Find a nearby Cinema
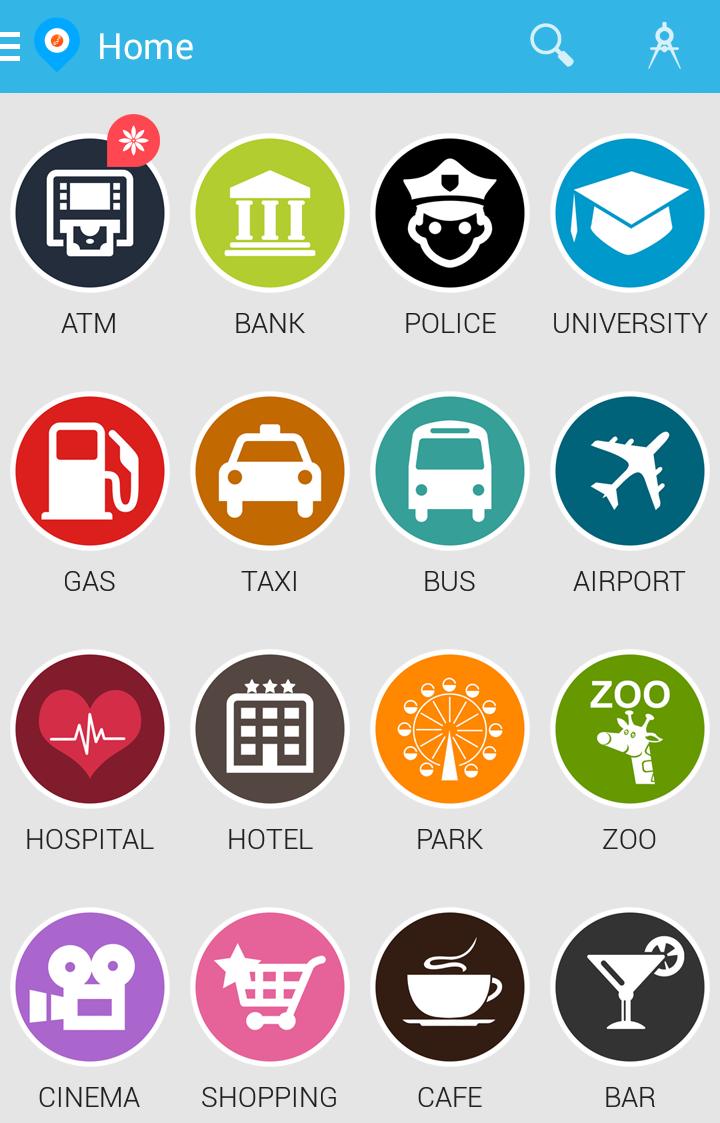The width and height of the screenshot is (720, 1123). [90, 987]
